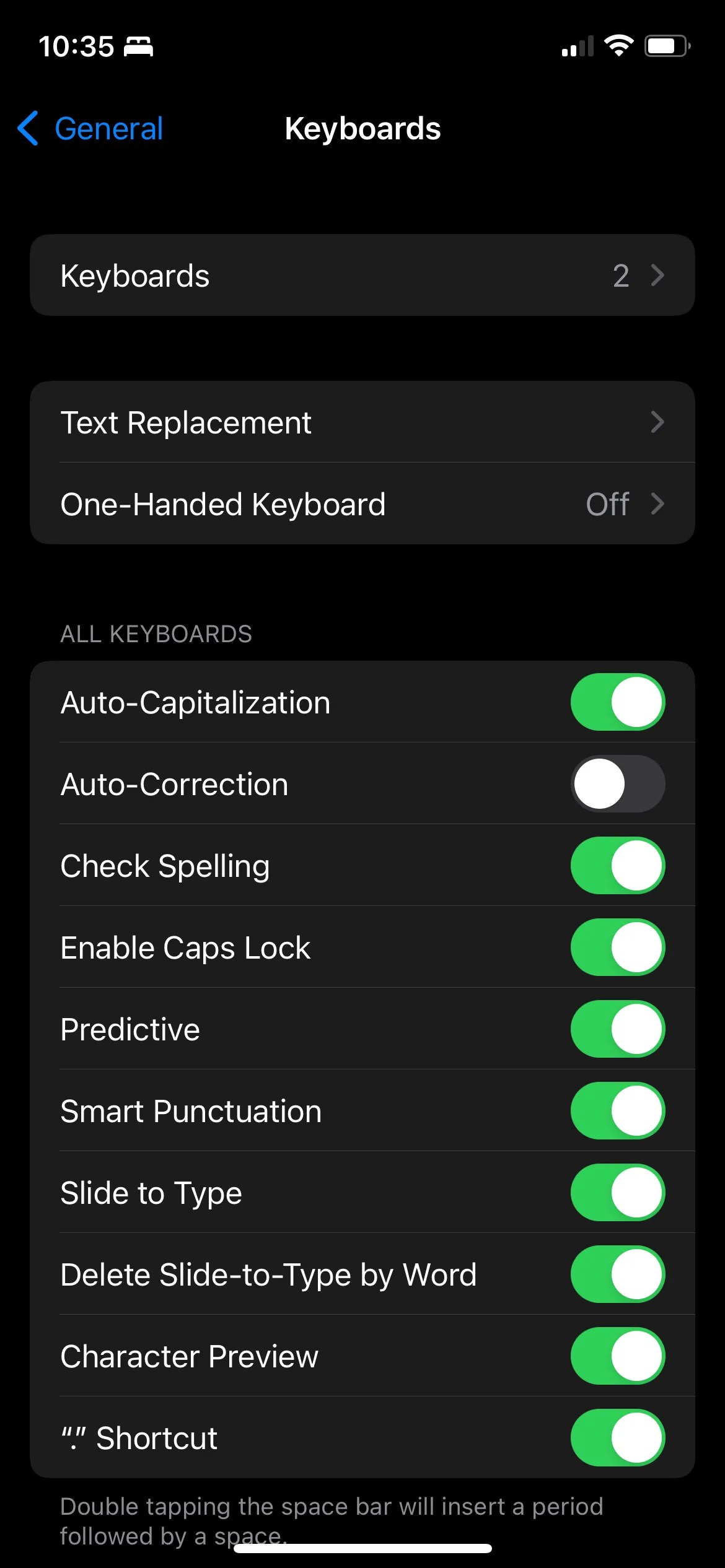Turn off Smart Punctuation
Viewport: 725px width, 1568px height.
click(617, 1110)
